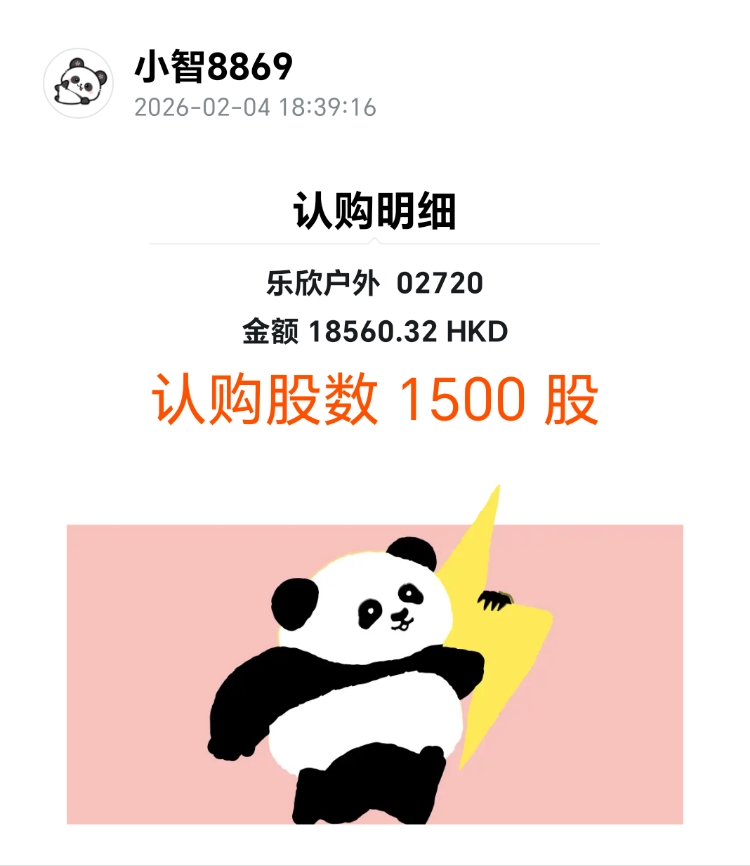Image resolution: width=750 pixels, height=866 pixels.
Task: Tap the username 小智8869
Action: pos(213,67)
